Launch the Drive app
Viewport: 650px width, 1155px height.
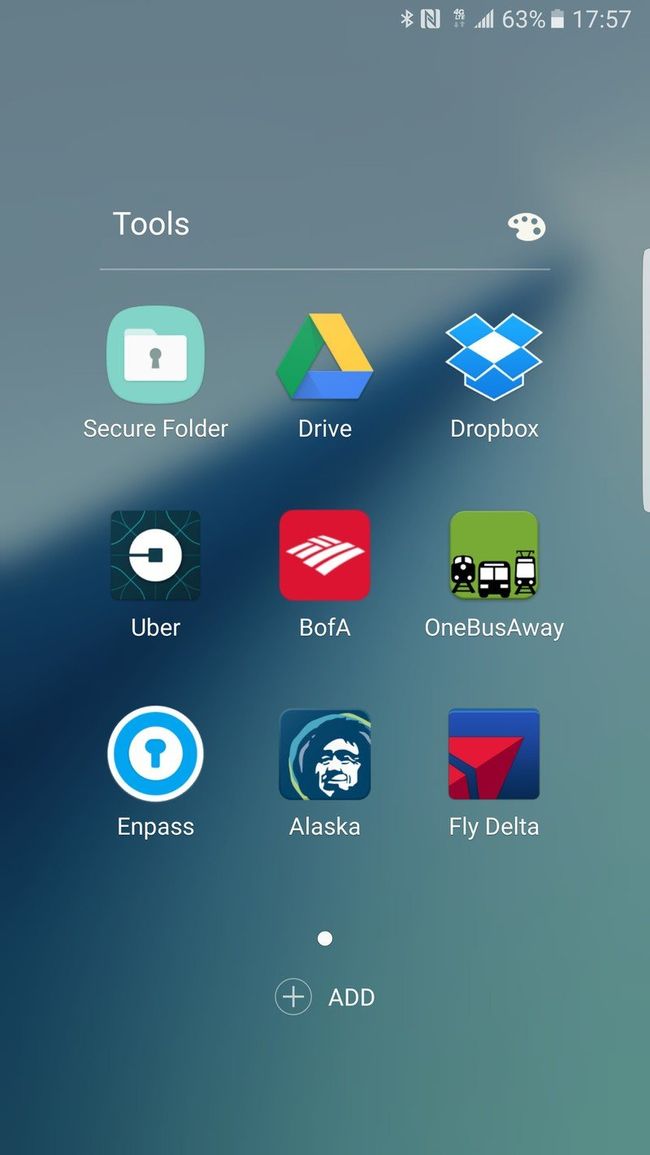tap(325, 356)
